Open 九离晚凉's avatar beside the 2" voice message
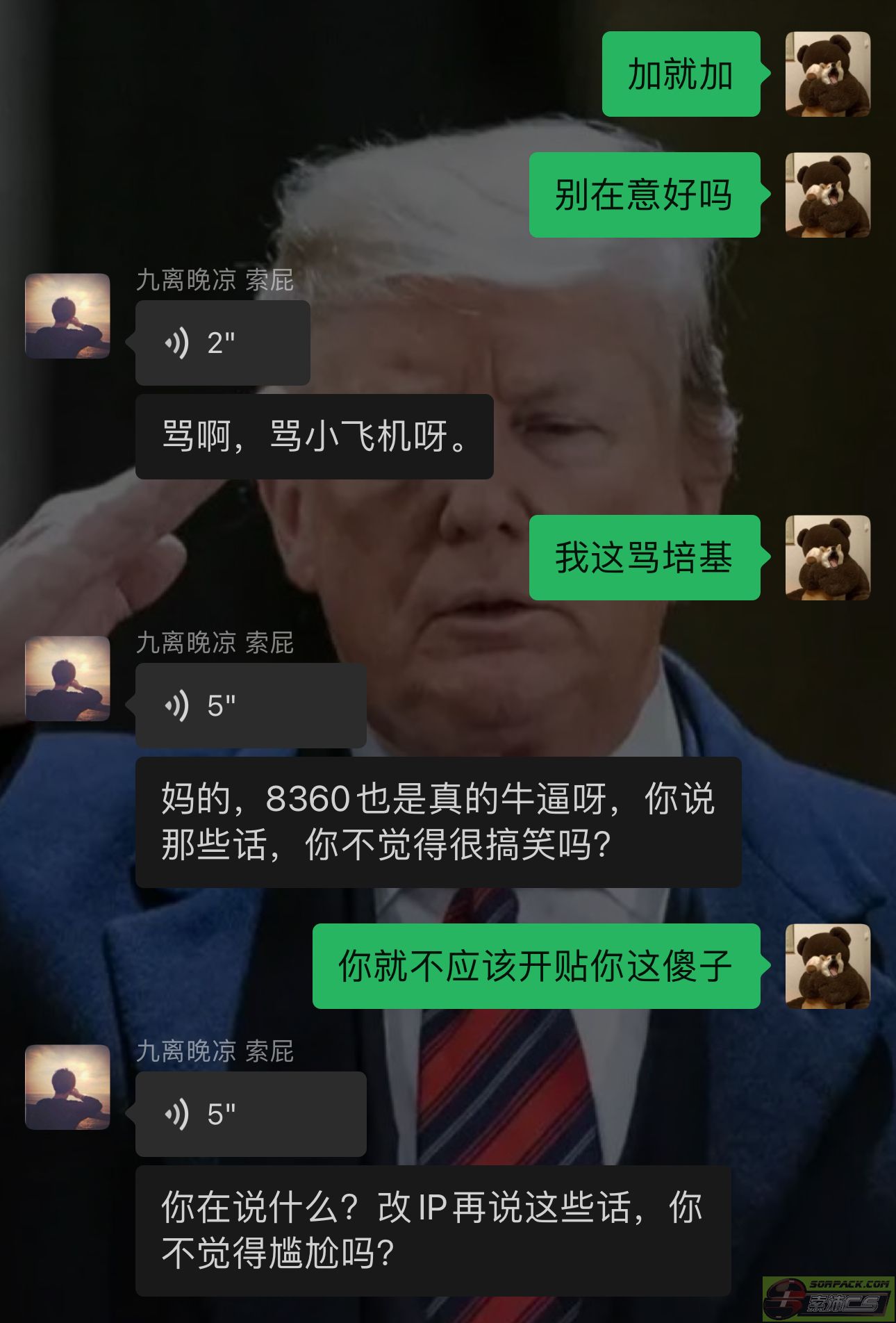 click(x=67, y=316)
